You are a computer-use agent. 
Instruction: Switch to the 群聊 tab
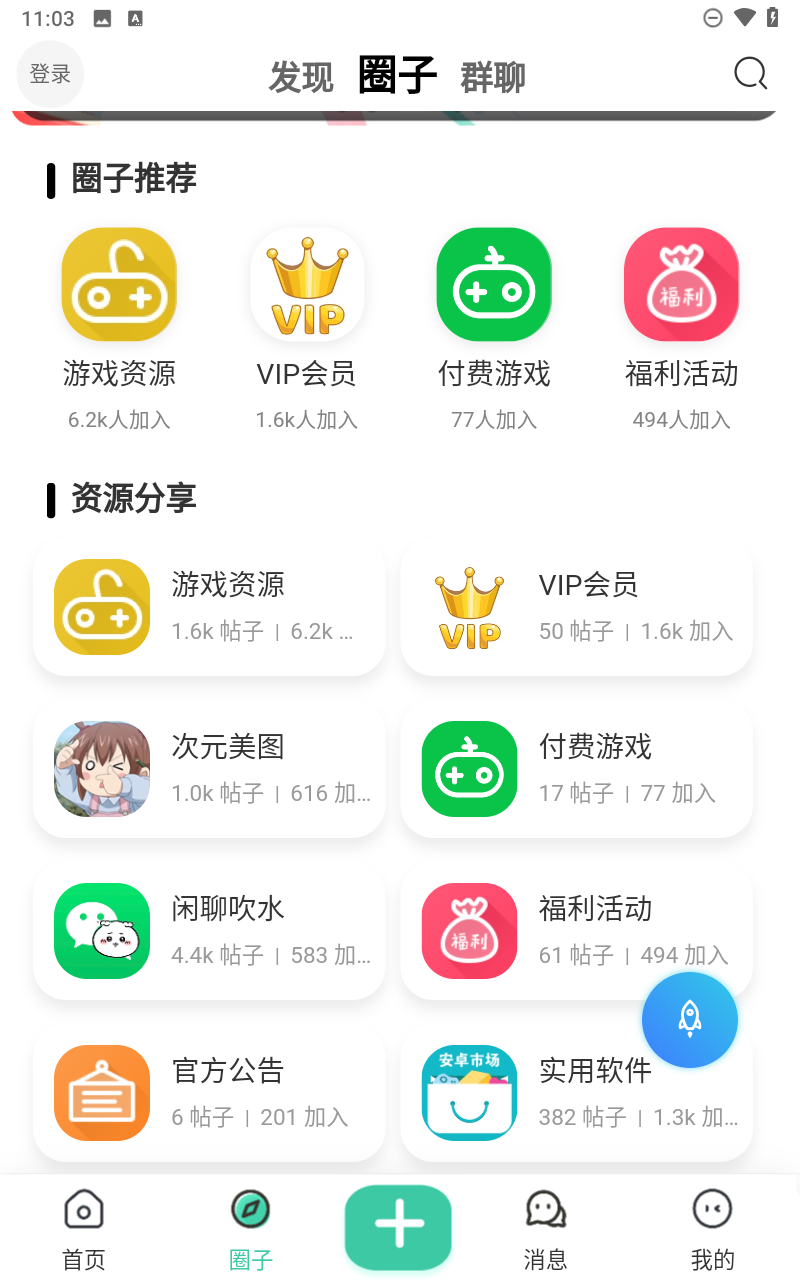tap(493, 77)
